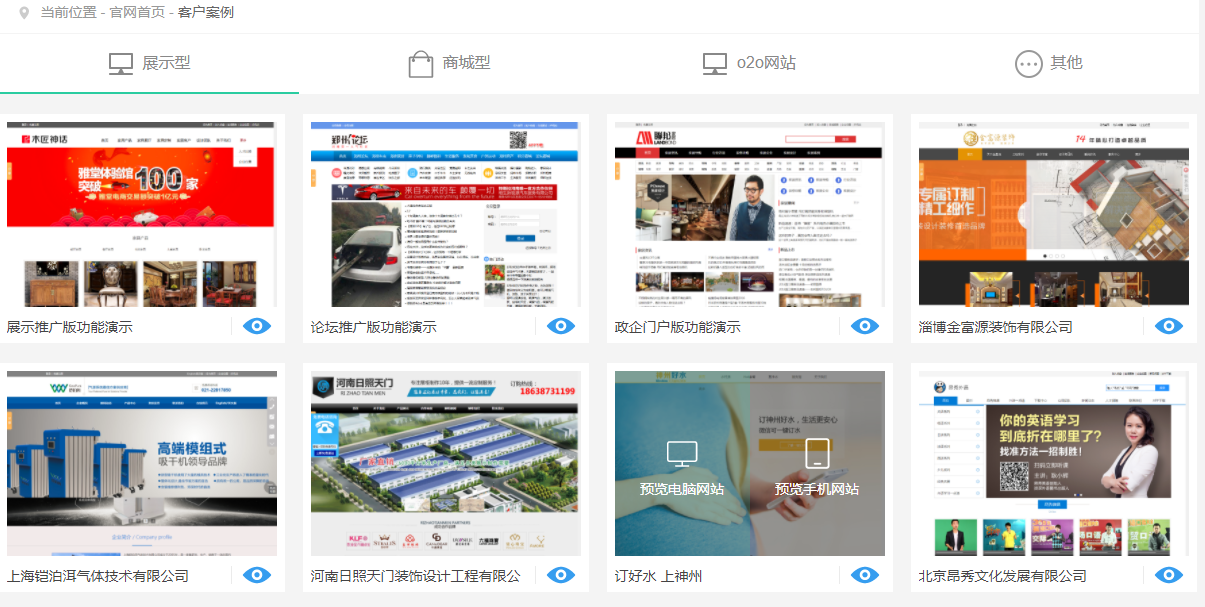View 淄博金富源装饰有限公司 with the eye icon
The width and height of the screenshot is (1205, 607).
tap(1169, 326)
